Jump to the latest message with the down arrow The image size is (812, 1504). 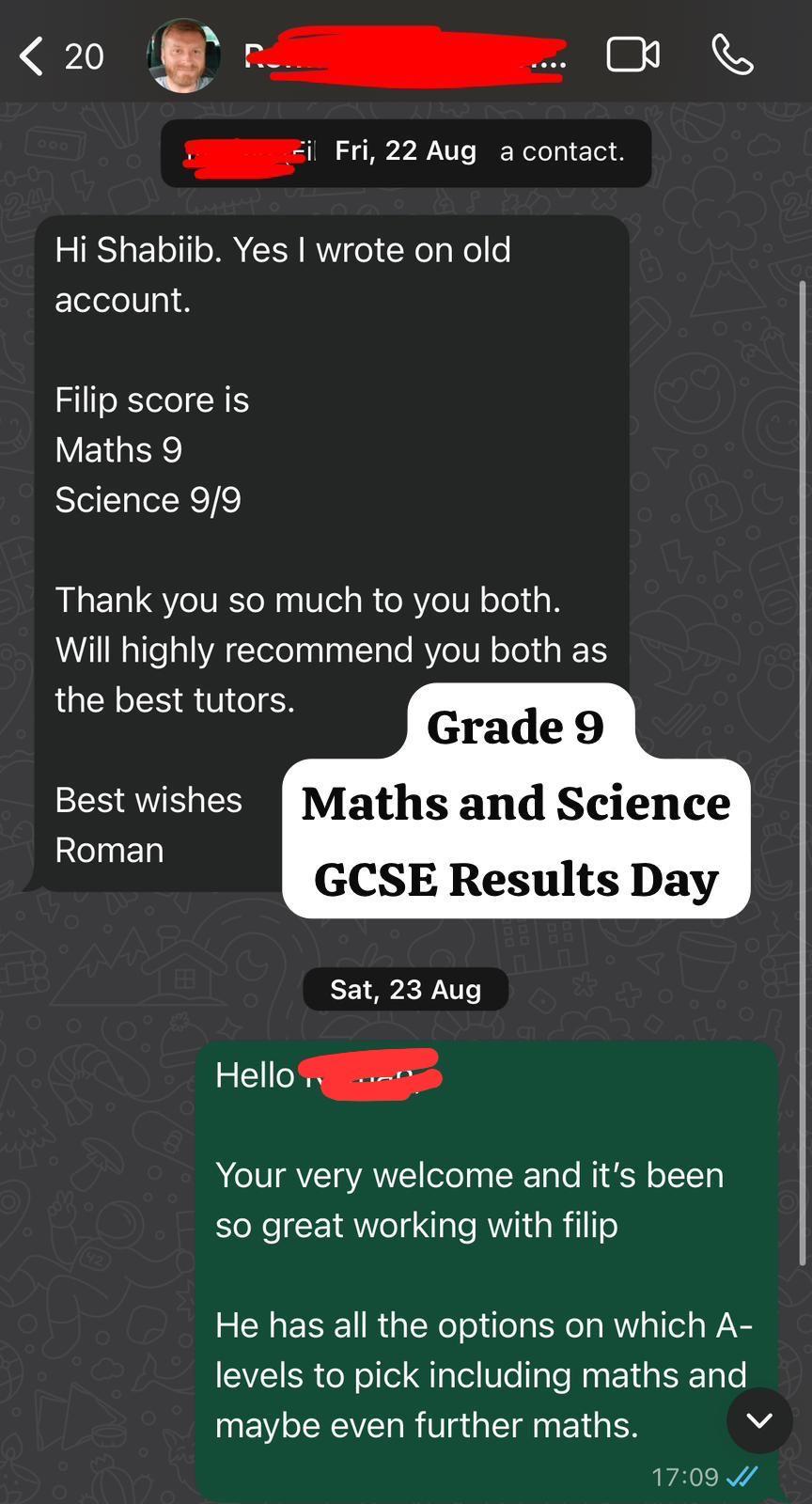coord(759,1420)
